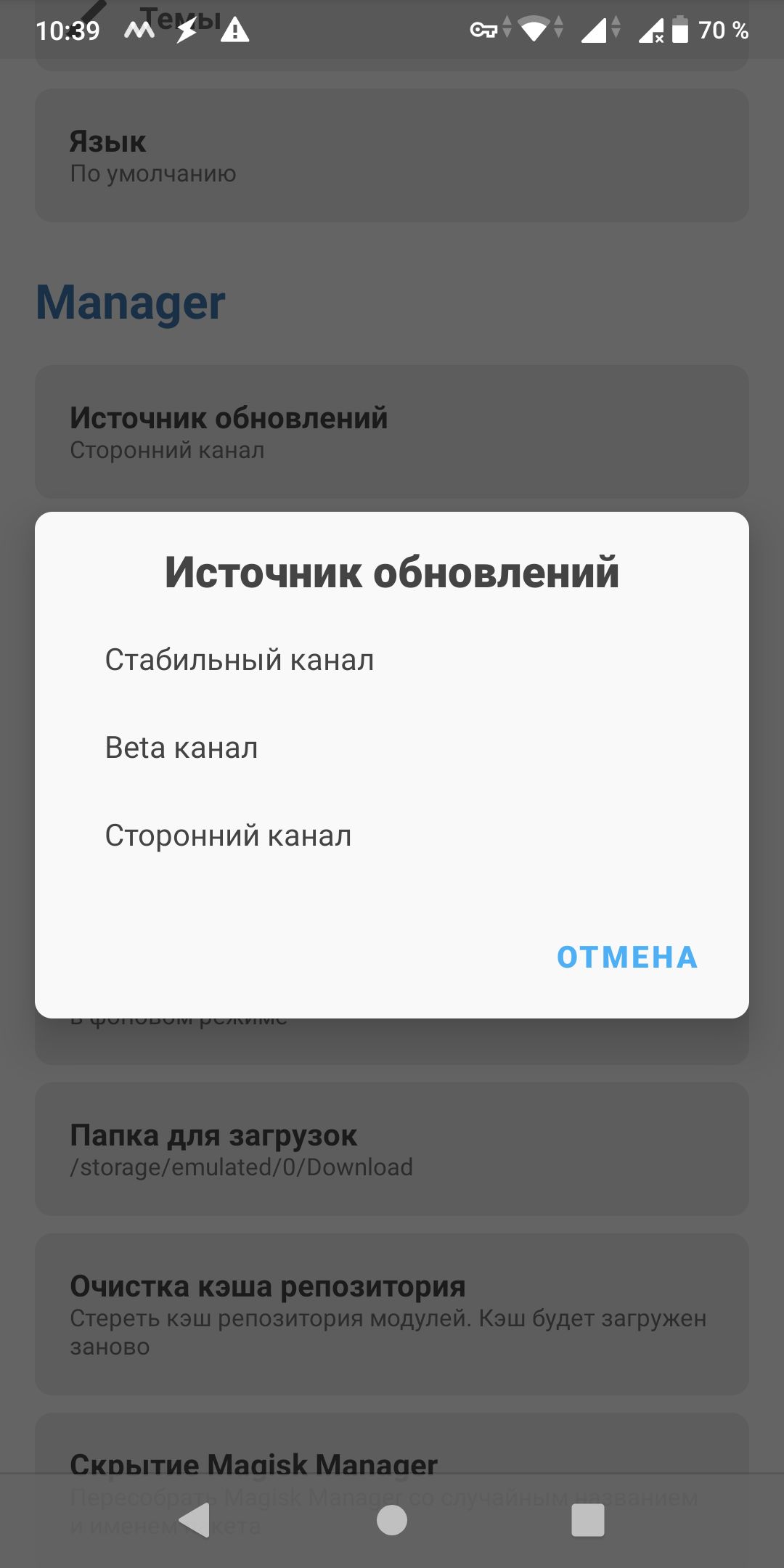This screenshot has width=784, height=1568.
Task: Pick Сторонний канал in the dialog
Action: 229,836
